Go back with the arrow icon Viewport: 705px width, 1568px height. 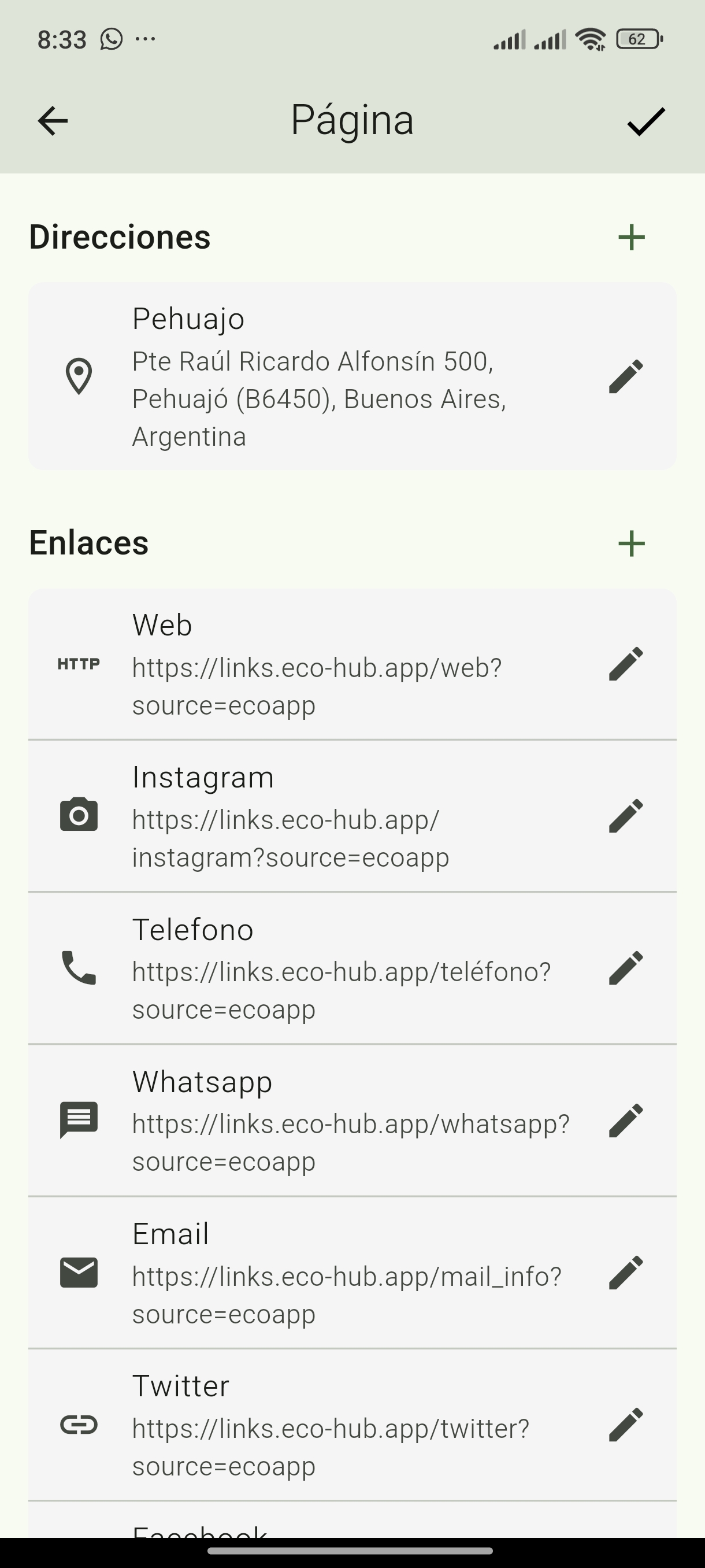[53, 120]
